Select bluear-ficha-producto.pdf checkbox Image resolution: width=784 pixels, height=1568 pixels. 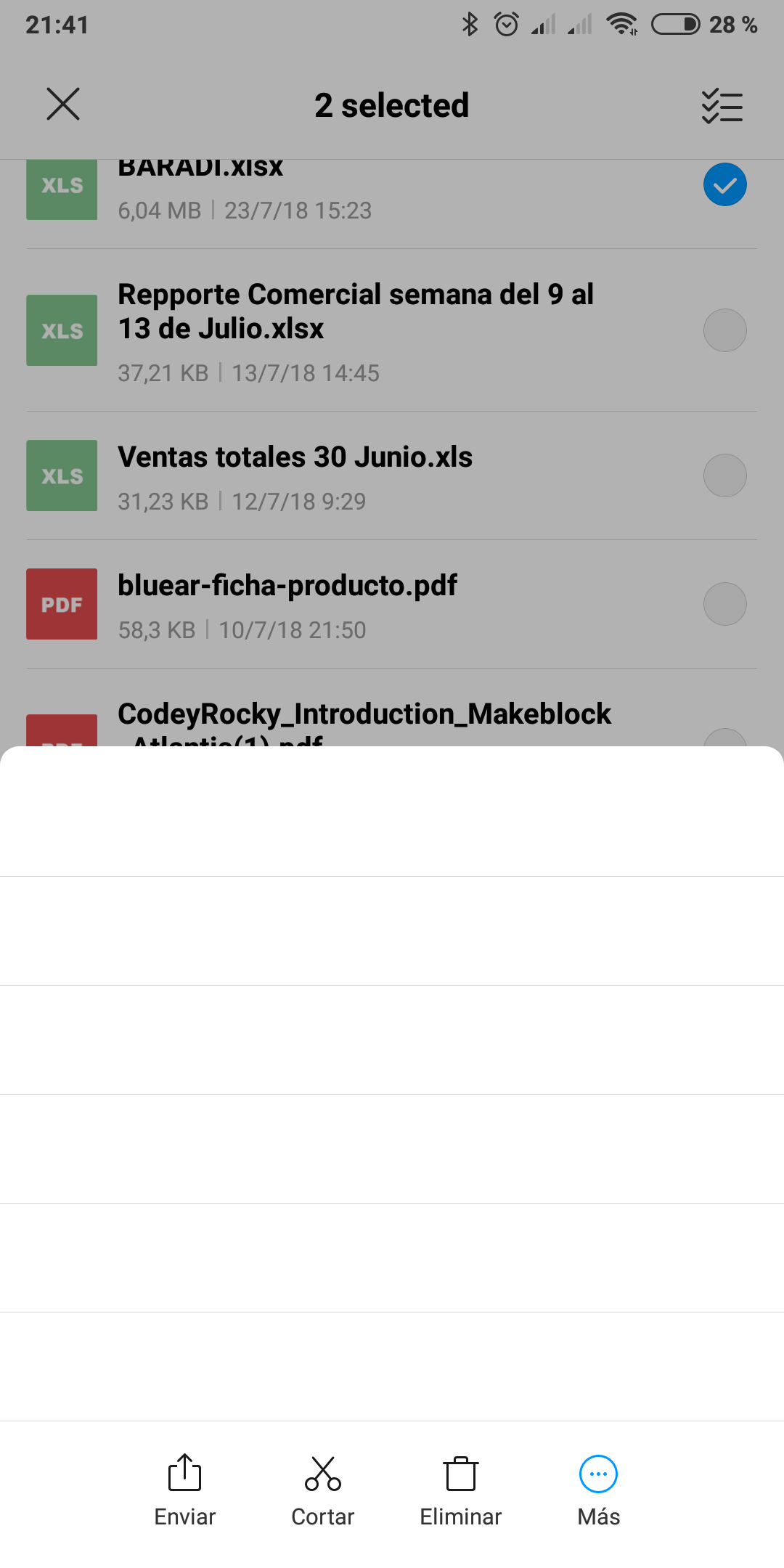pyautogui.click(x=724, y=604)
